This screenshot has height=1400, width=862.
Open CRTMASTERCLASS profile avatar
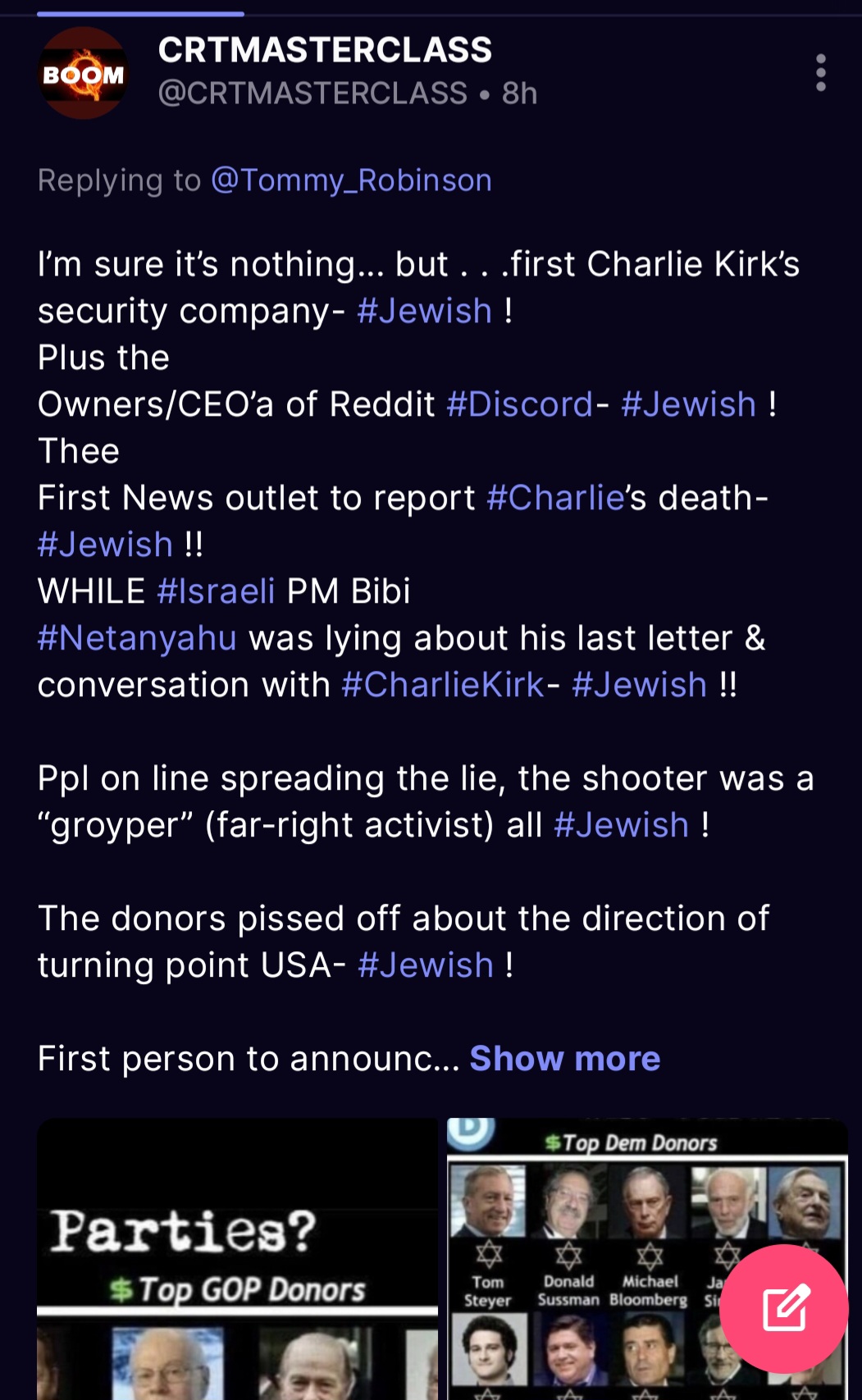click(x=83, y=73)
